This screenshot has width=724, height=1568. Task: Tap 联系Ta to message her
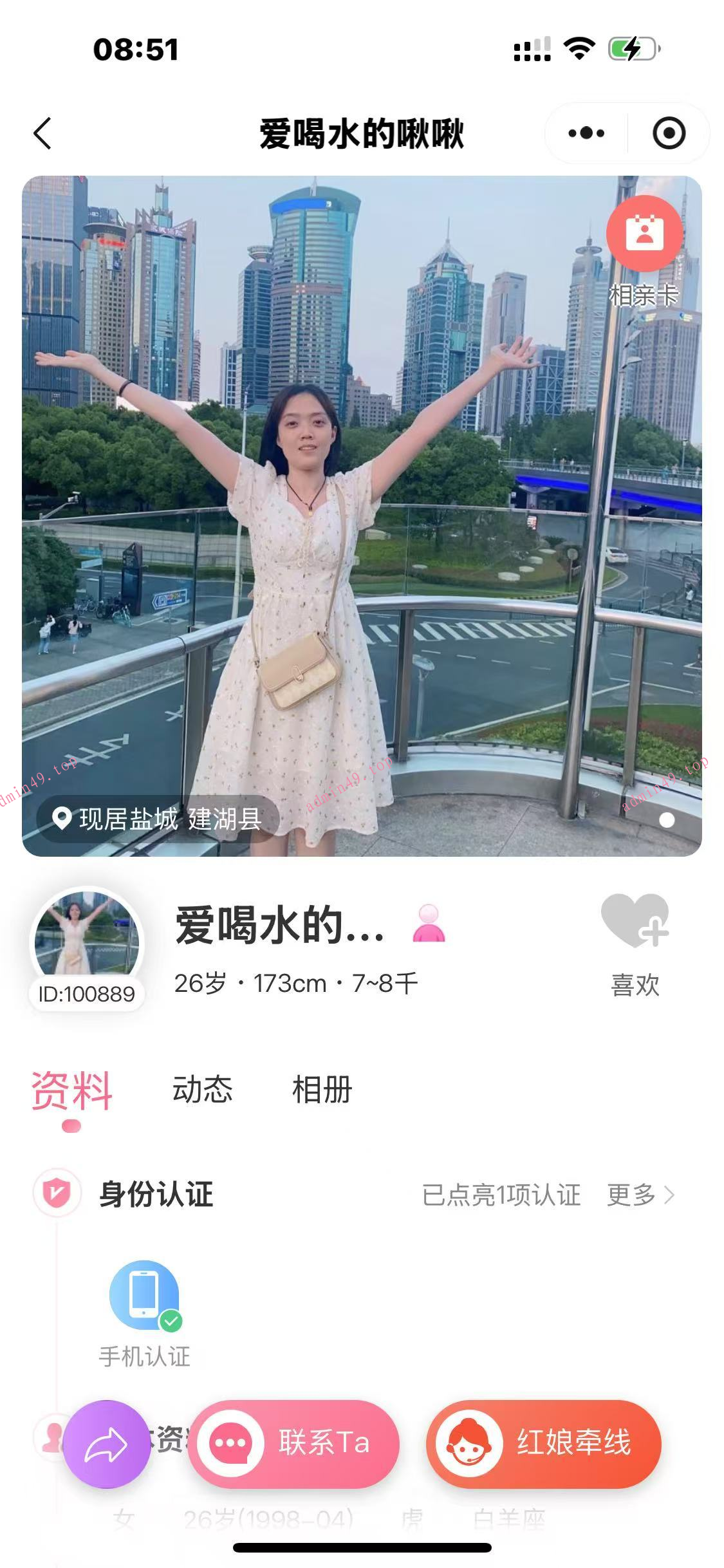[x=293, y=1444]
